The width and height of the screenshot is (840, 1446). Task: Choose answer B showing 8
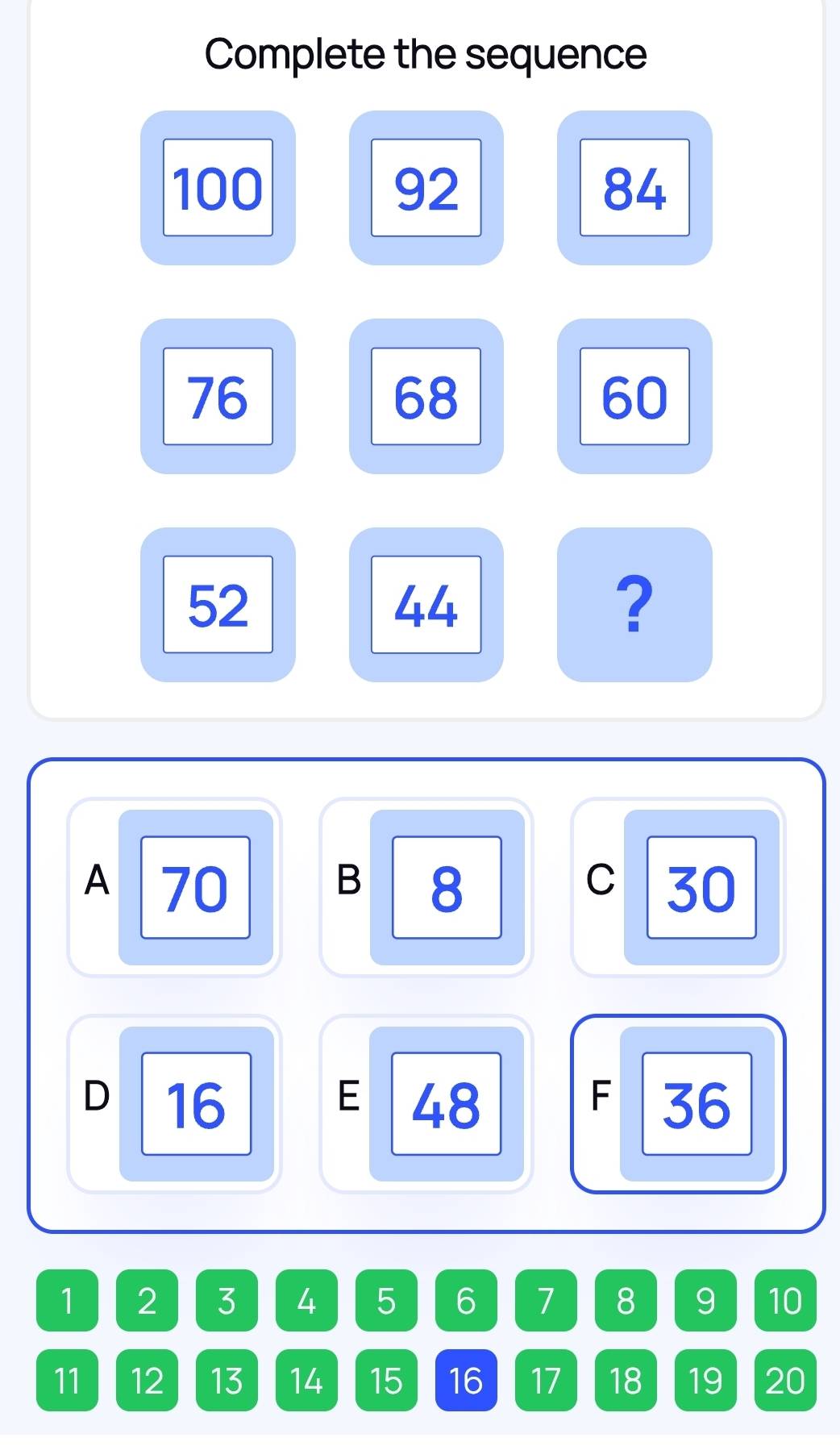426,887
